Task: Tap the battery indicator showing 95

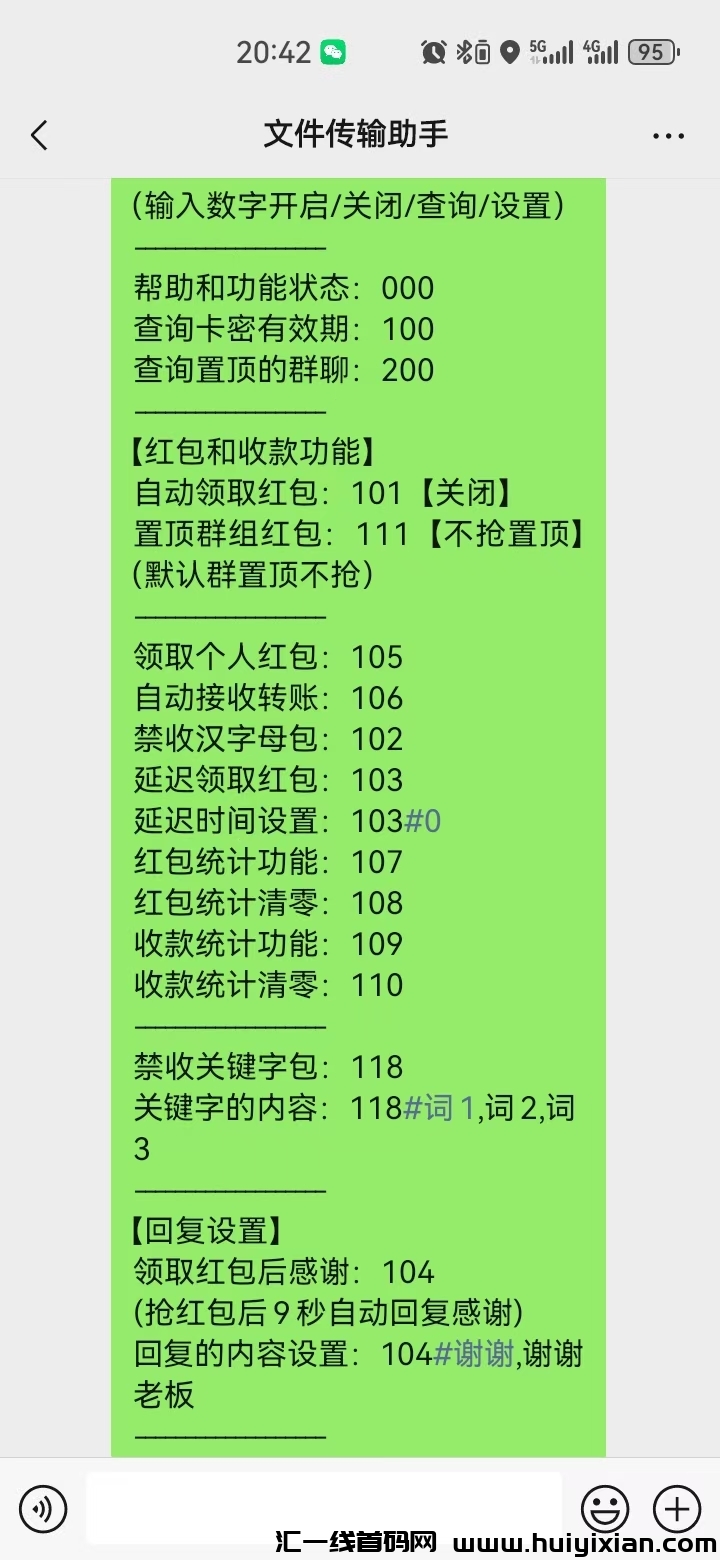Action: click(x=652, y=51)
